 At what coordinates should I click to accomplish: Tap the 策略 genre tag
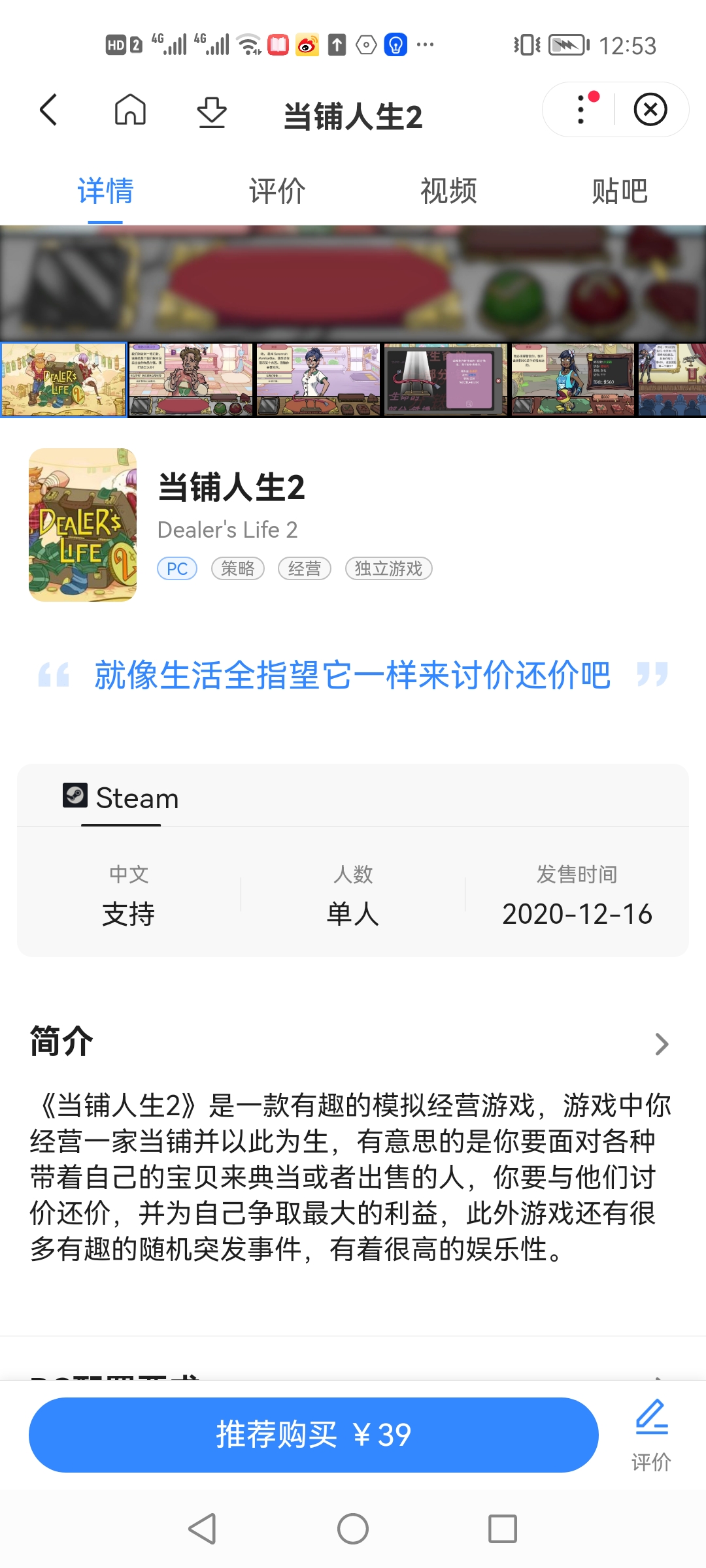(x=238, y=568)
